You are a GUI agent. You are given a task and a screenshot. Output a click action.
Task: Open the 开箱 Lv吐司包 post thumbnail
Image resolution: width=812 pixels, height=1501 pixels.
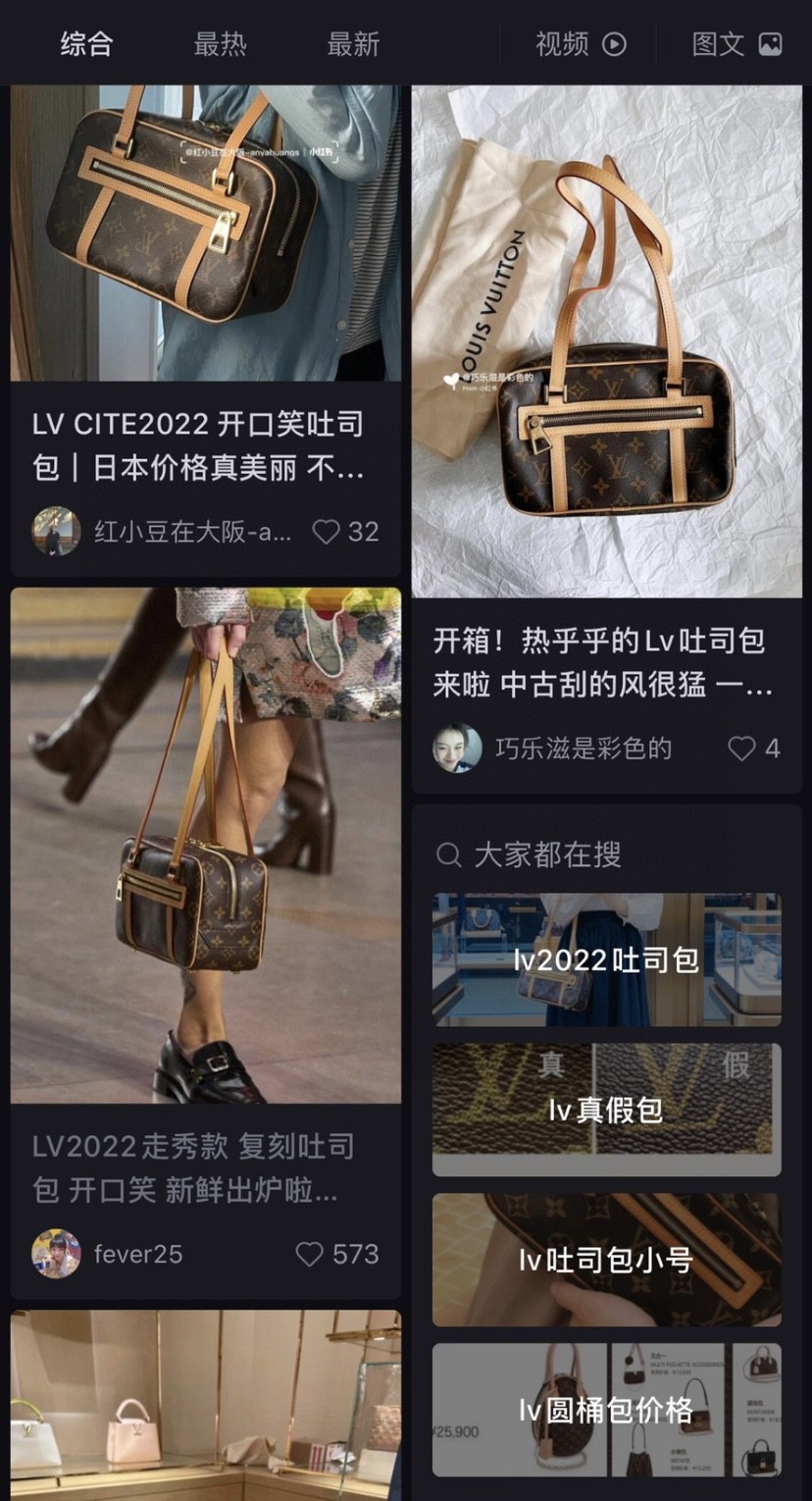point(607,343)
